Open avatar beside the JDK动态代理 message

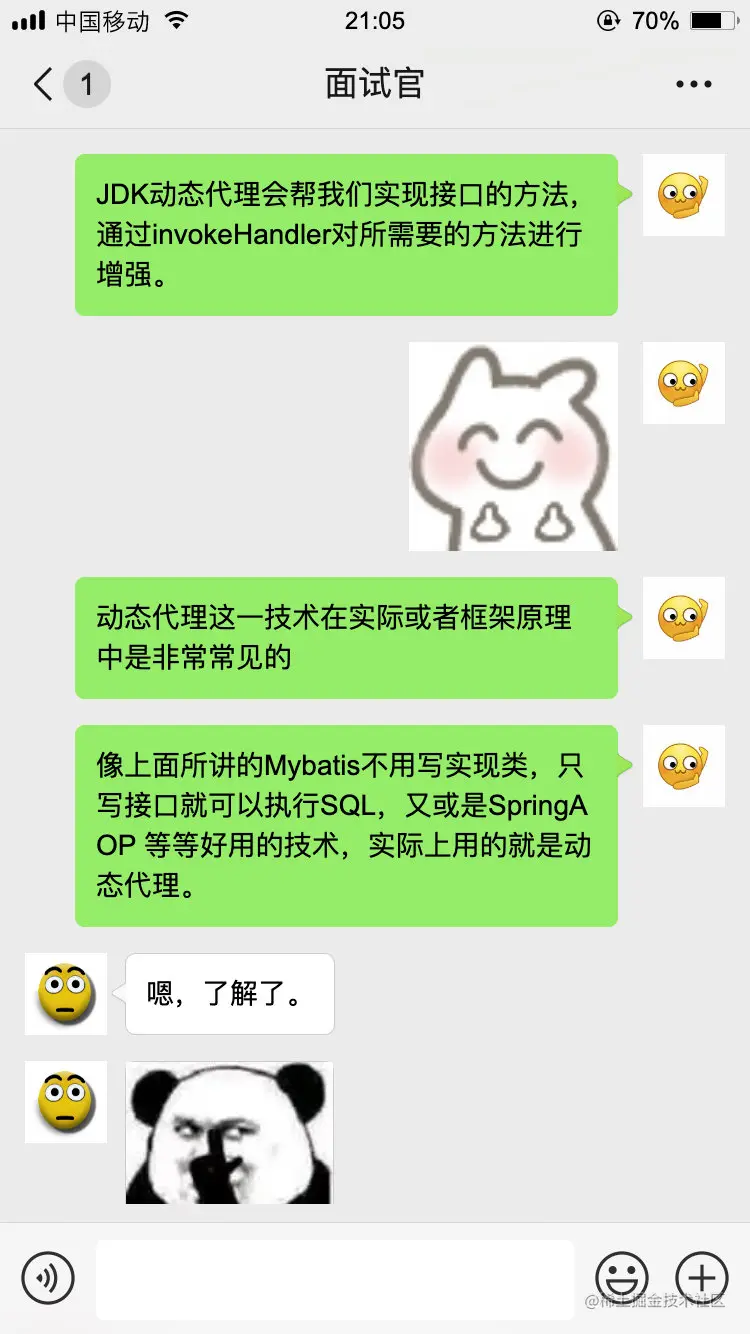(683, 195)
